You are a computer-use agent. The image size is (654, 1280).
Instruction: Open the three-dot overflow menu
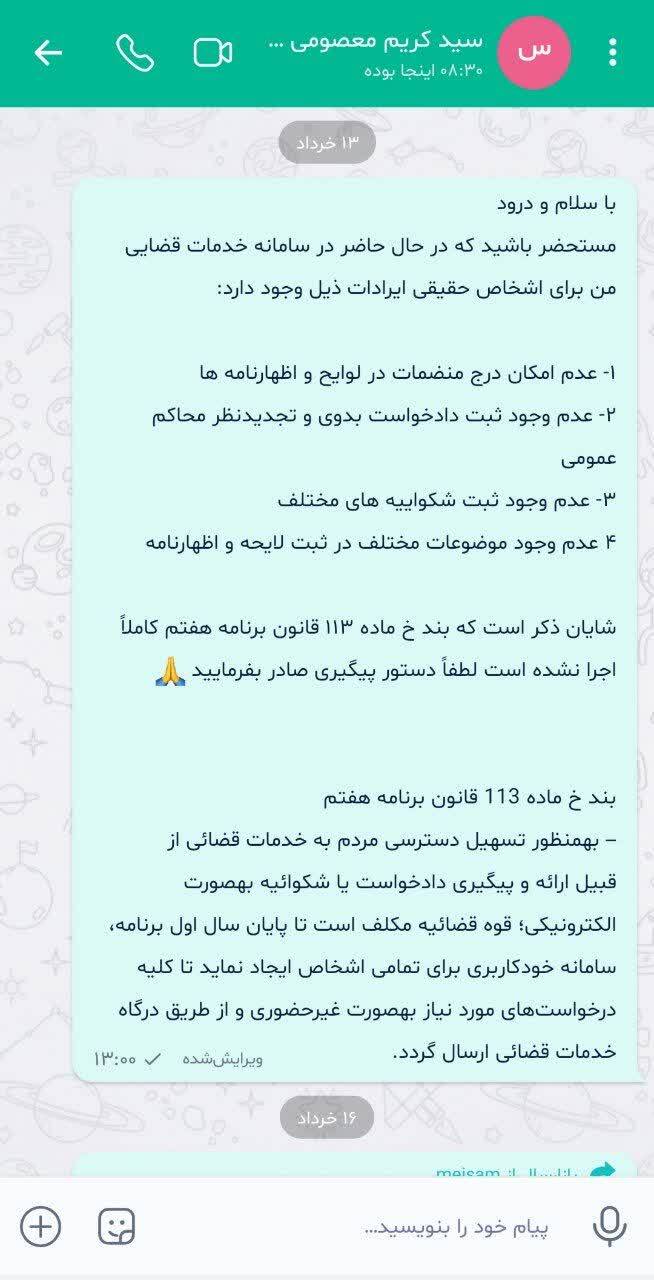click(x=613, y=53)
